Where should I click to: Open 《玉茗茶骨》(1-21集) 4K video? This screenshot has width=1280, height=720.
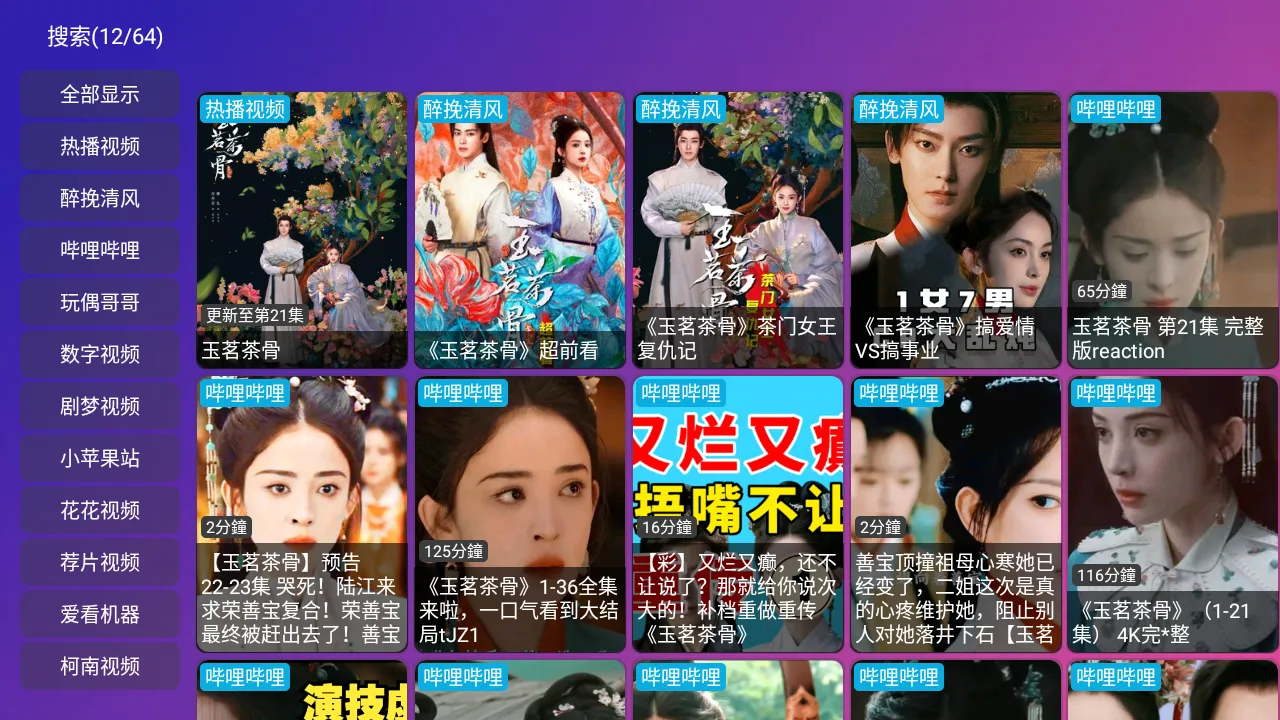[1173, 514]
